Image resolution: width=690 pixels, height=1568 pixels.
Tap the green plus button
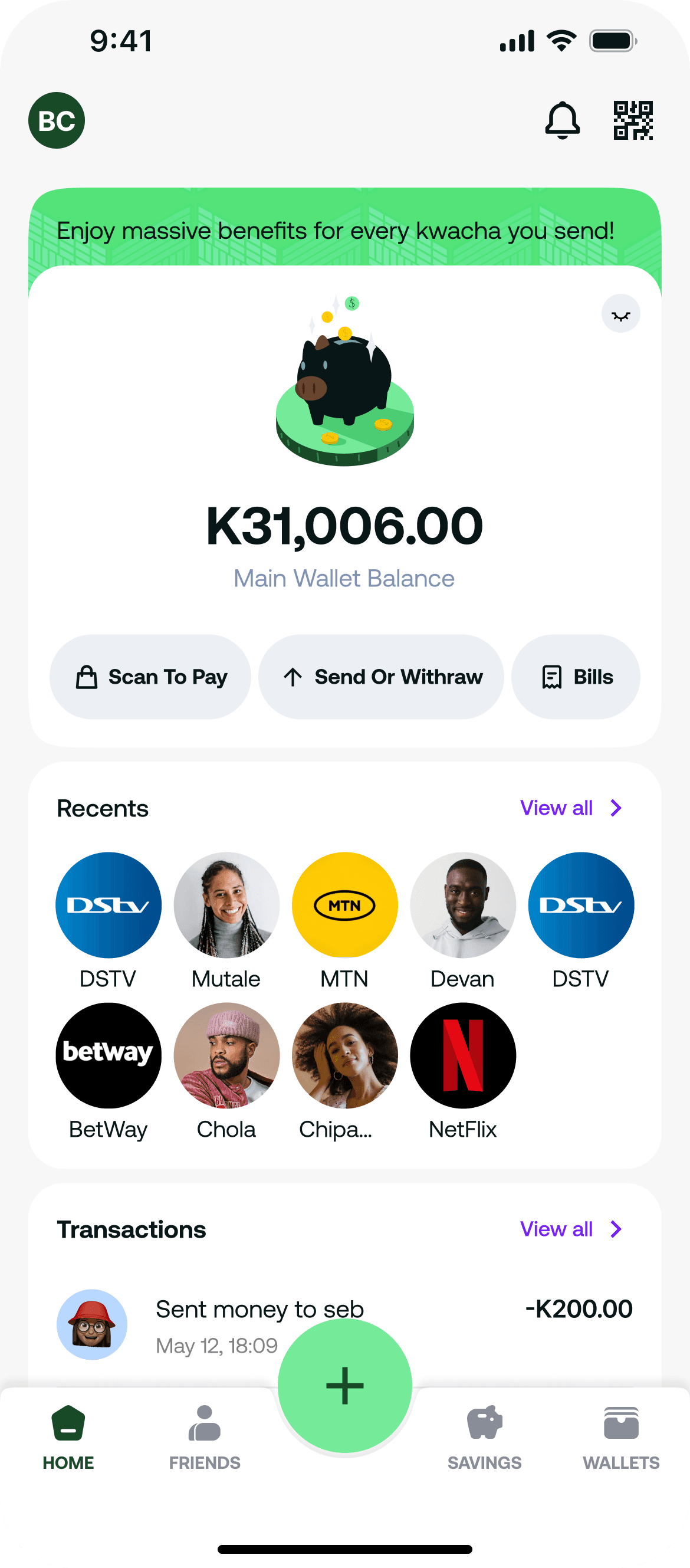pyautogui.click(x=345, y=1386)
